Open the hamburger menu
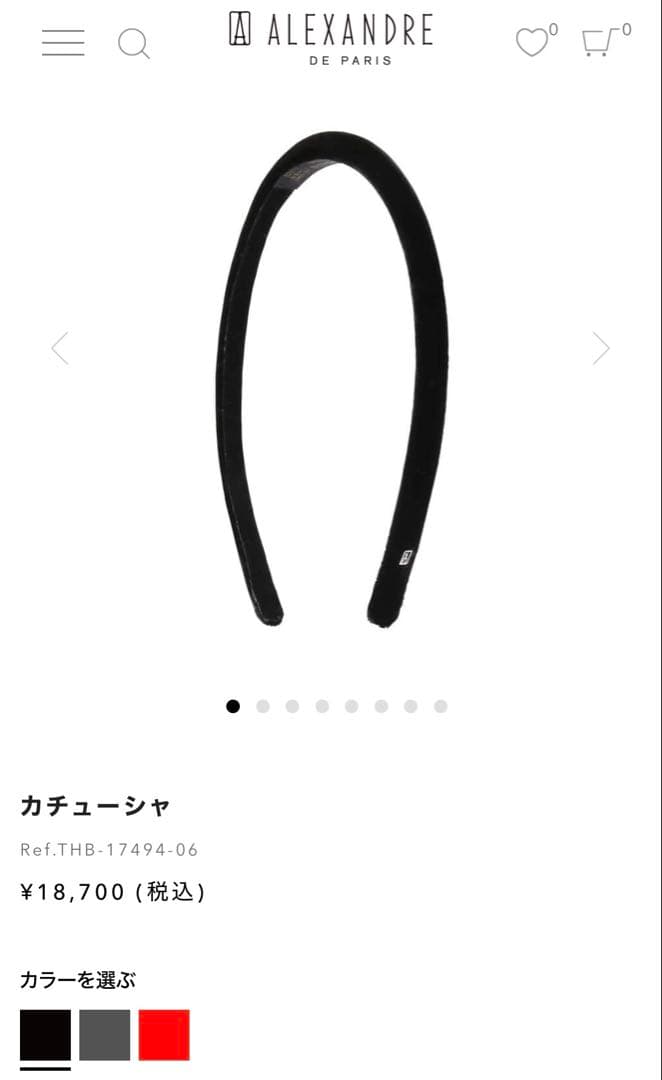 [x=63, y=43]
